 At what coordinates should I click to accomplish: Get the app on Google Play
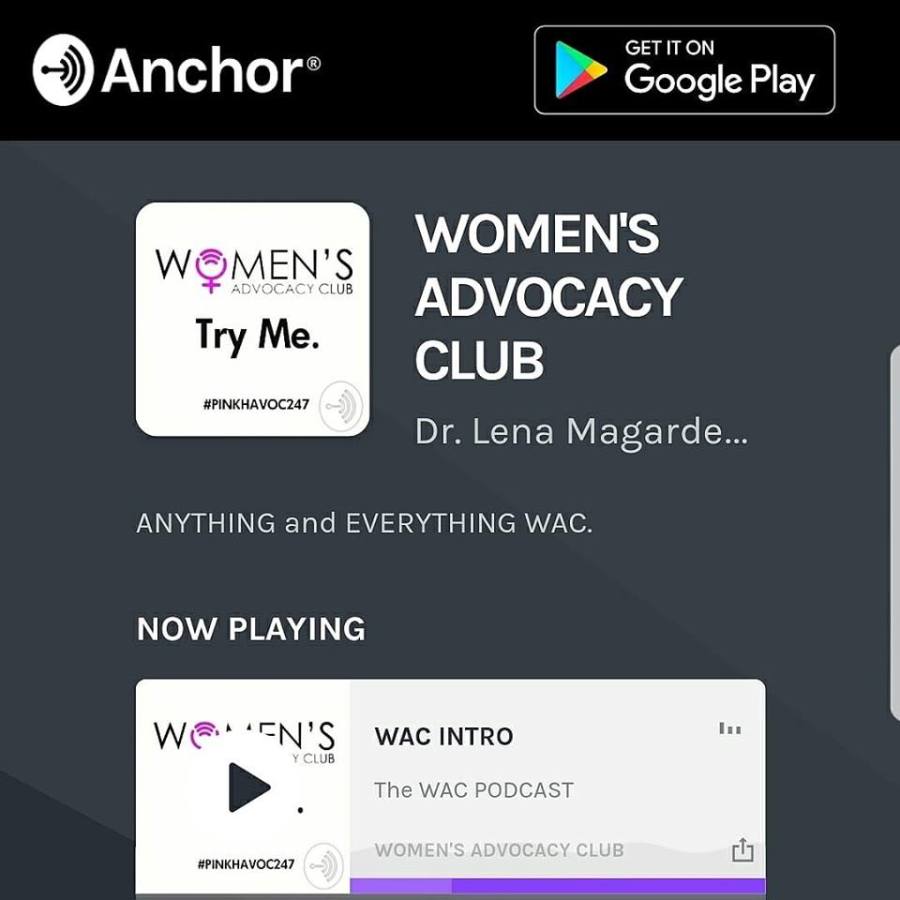click(684, 70)
